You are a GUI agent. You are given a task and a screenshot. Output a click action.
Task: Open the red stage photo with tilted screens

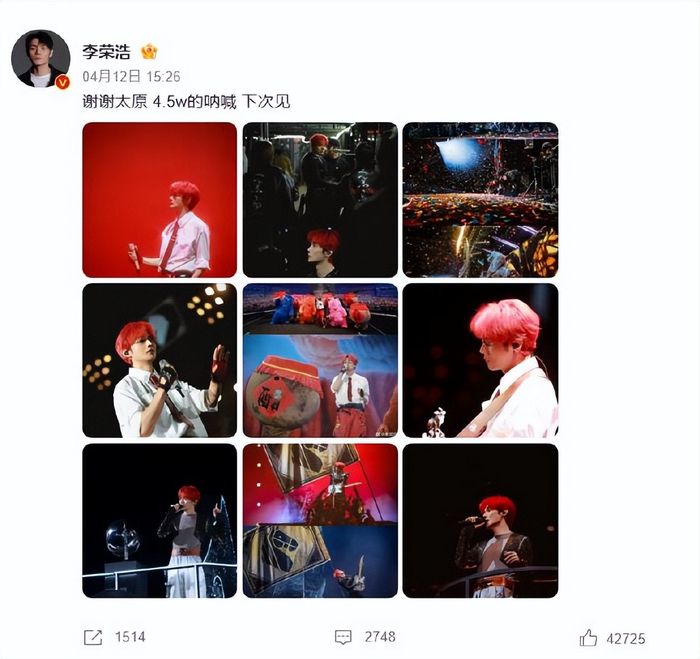pos(320,520)
